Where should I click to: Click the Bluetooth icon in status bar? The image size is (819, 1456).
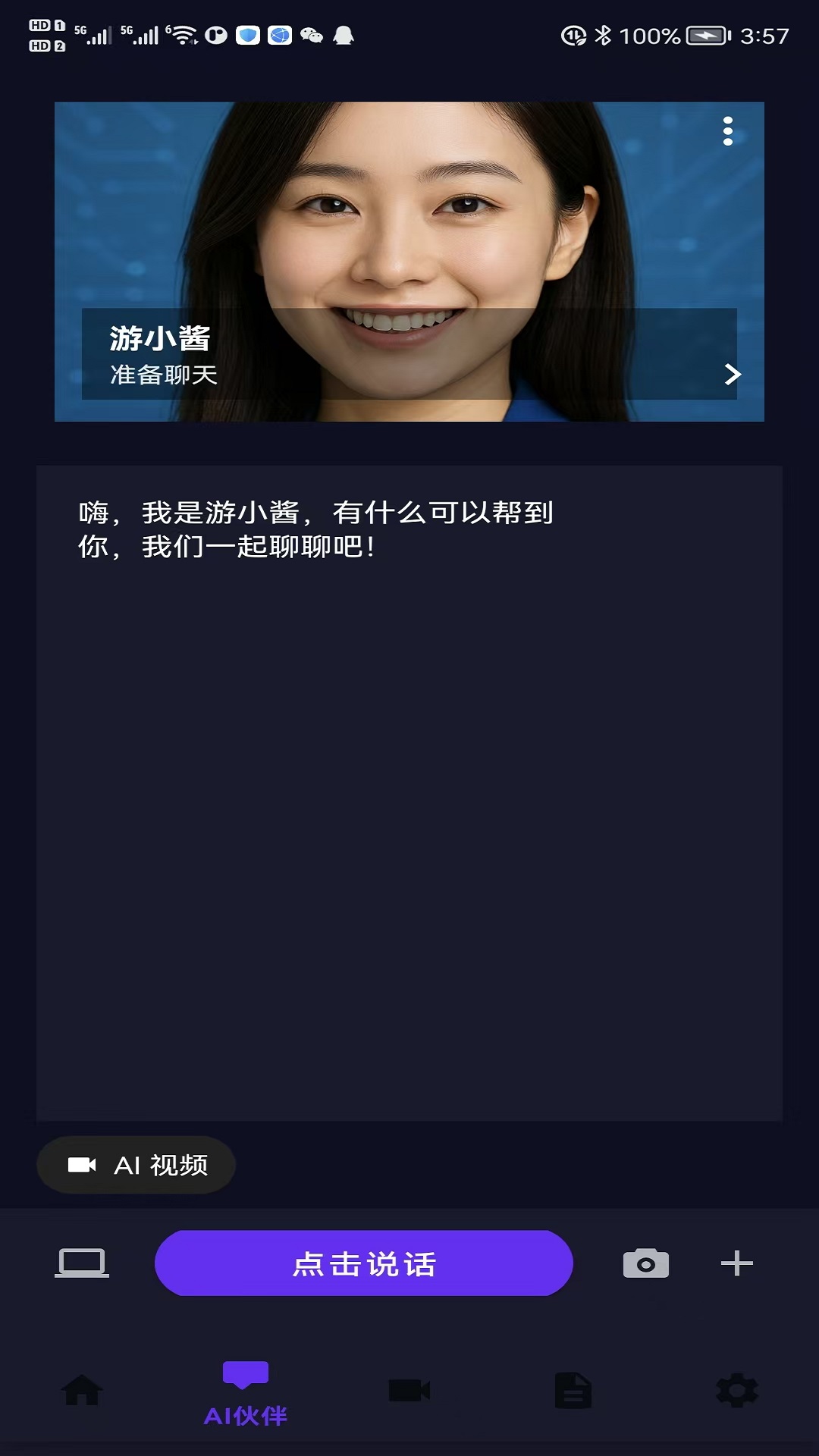click(x=604, y=34)
